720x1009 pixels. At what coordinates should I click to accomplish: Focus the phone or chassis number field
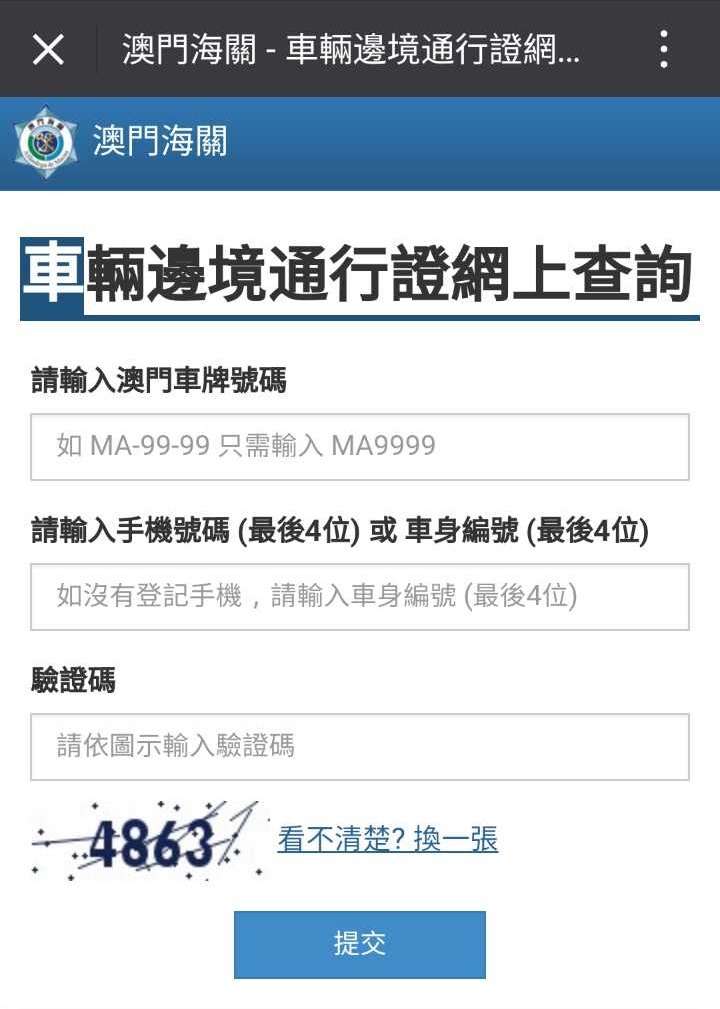[360, 597]
